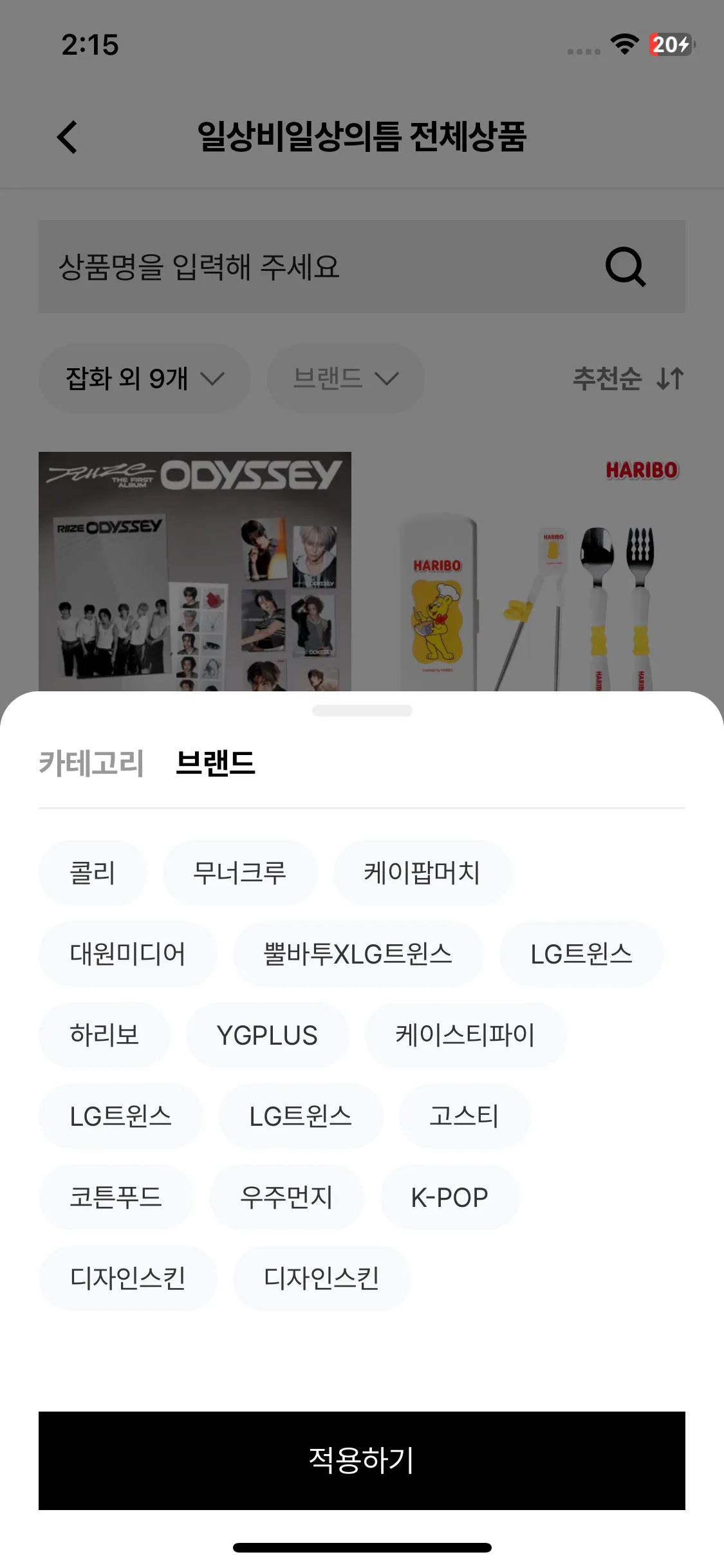
Task: Open the 잡화 외 9개 category dropdown
Action: point(145,378)
